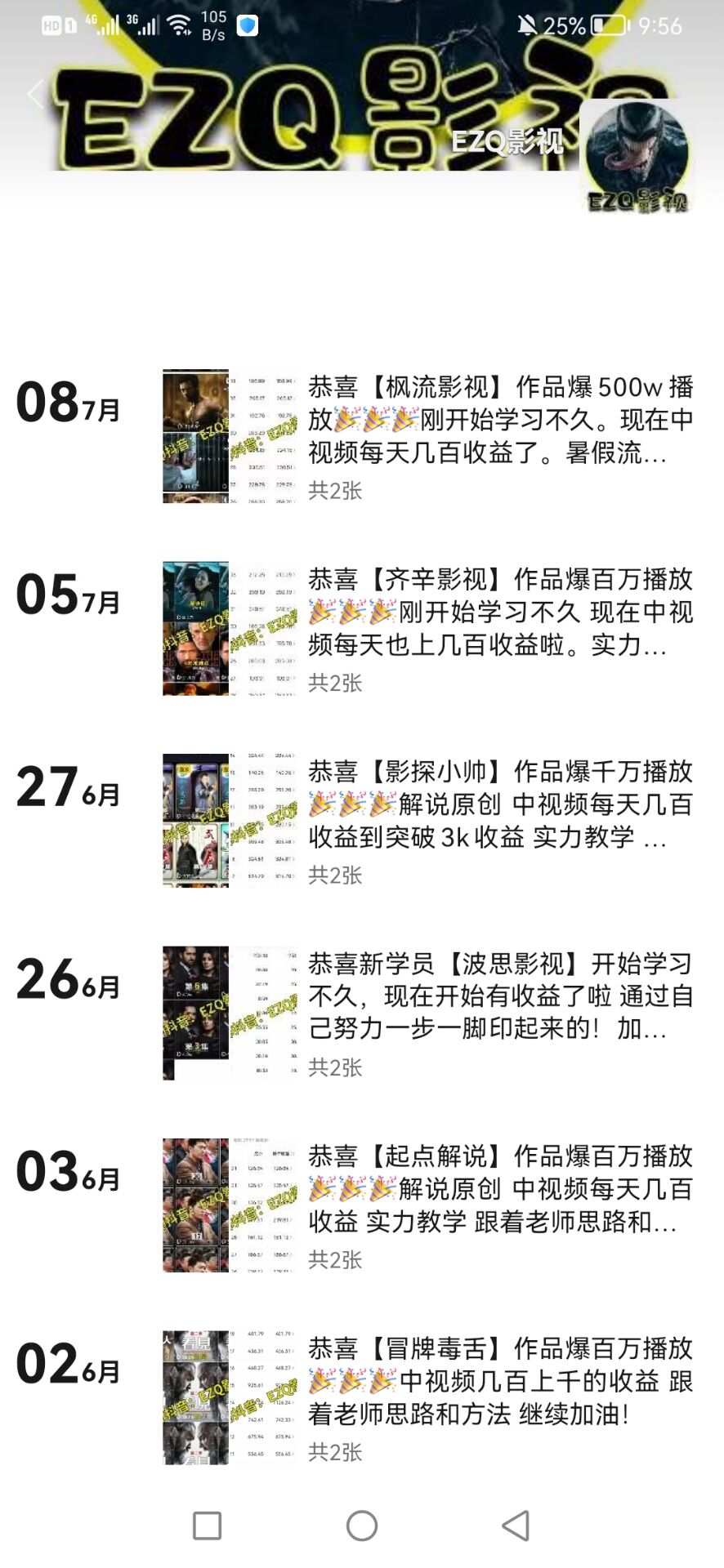
Task: Go to the system home screen
Action: click(x=361, y=1526)
